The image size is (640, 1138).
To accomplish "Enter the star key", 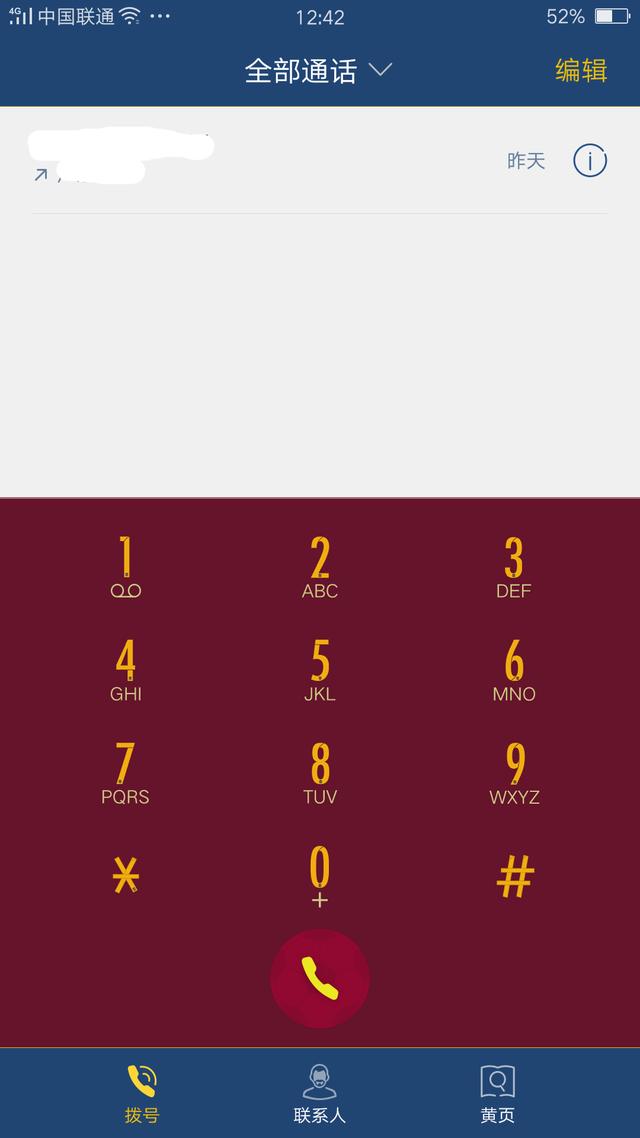I will pyautogui.click(x=126, y=877).
